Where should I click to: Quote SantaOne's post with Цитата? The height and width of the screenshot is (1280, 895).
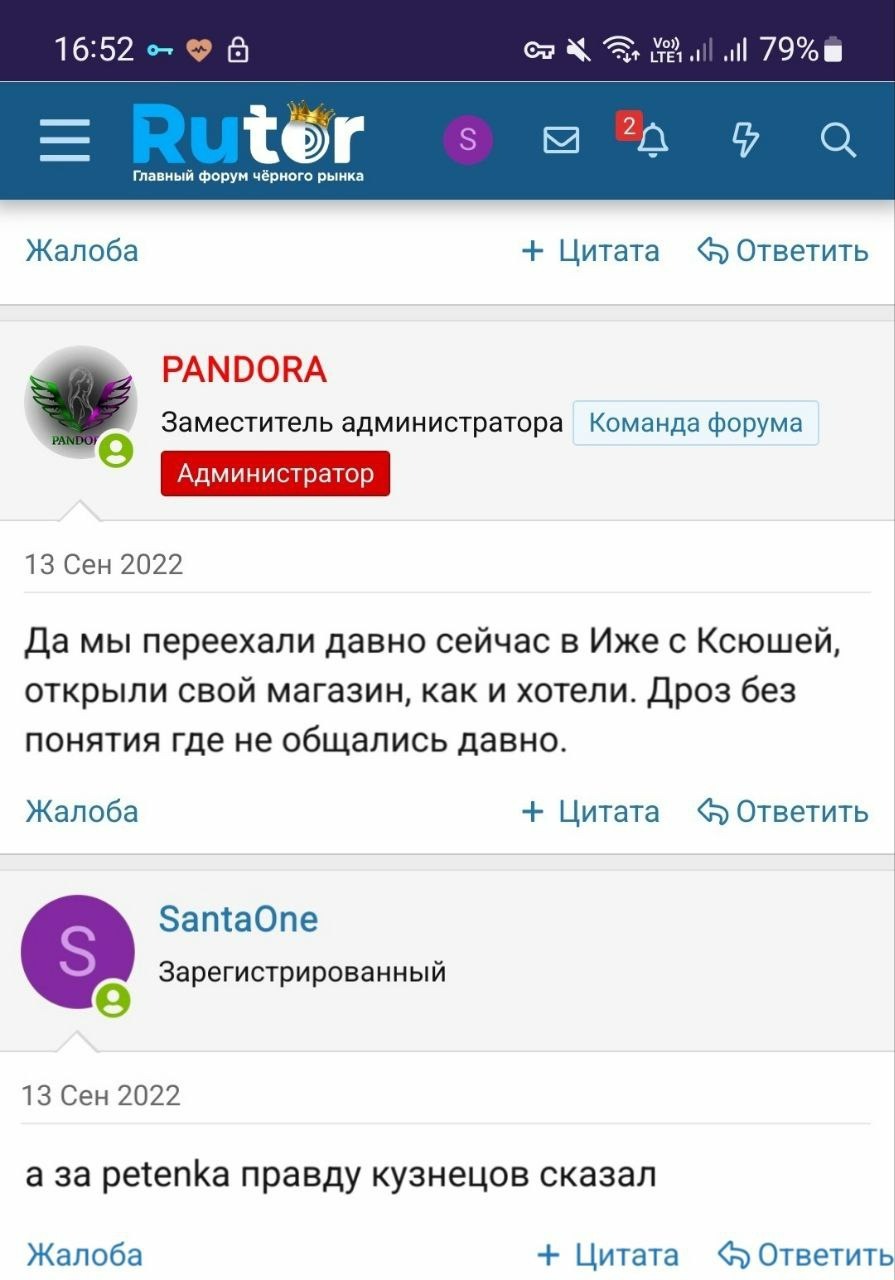608,1254
